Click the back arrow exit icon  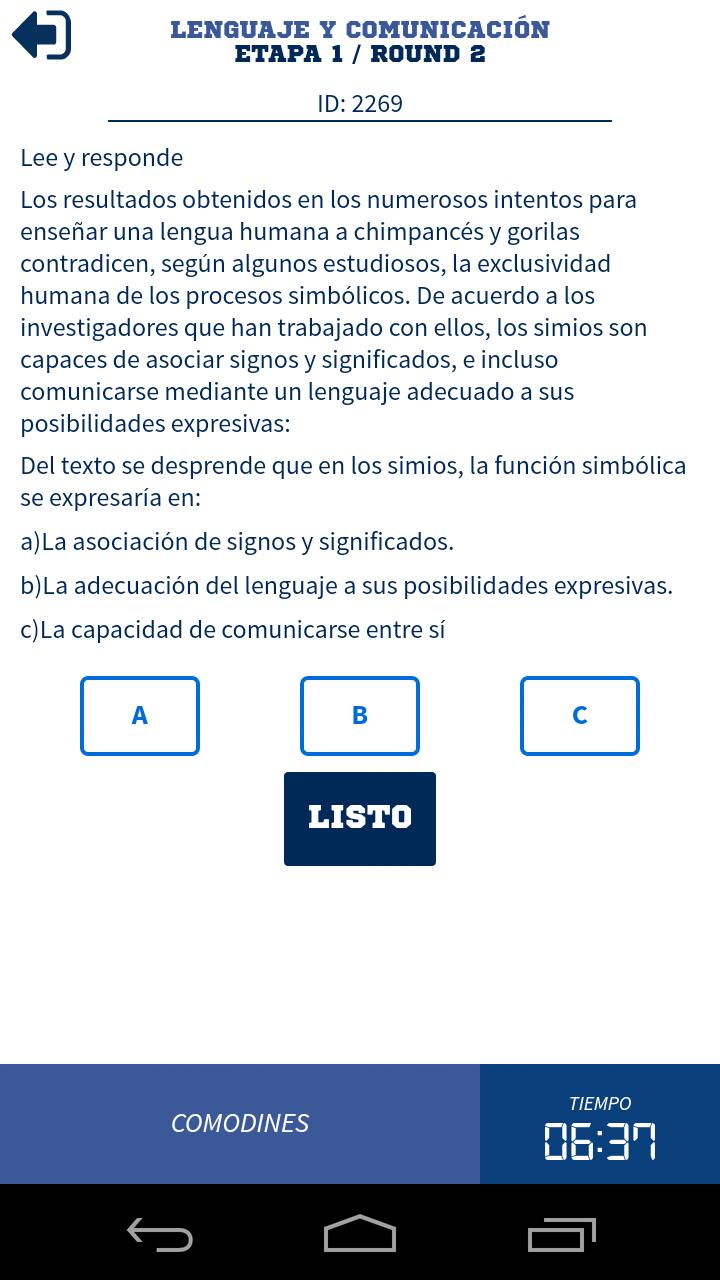[x=40, y=35]
